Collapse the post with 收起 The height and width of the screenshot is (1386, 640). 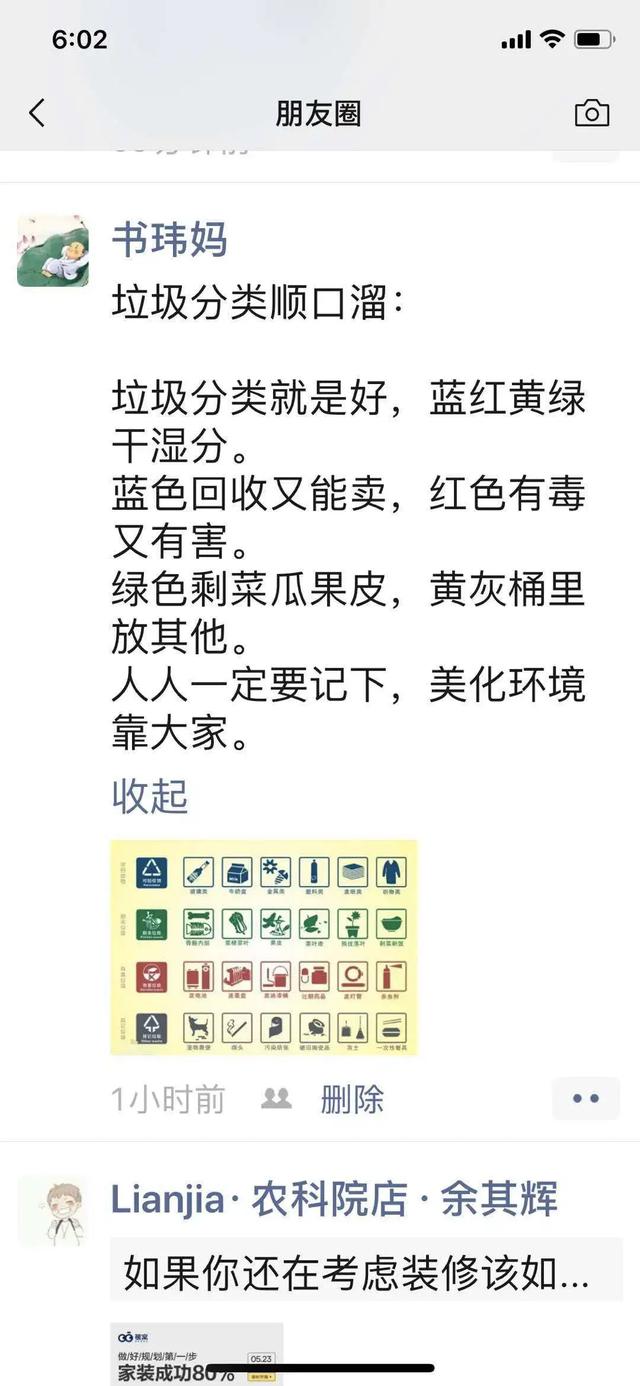pyautogui.click(x=150, y=797)
